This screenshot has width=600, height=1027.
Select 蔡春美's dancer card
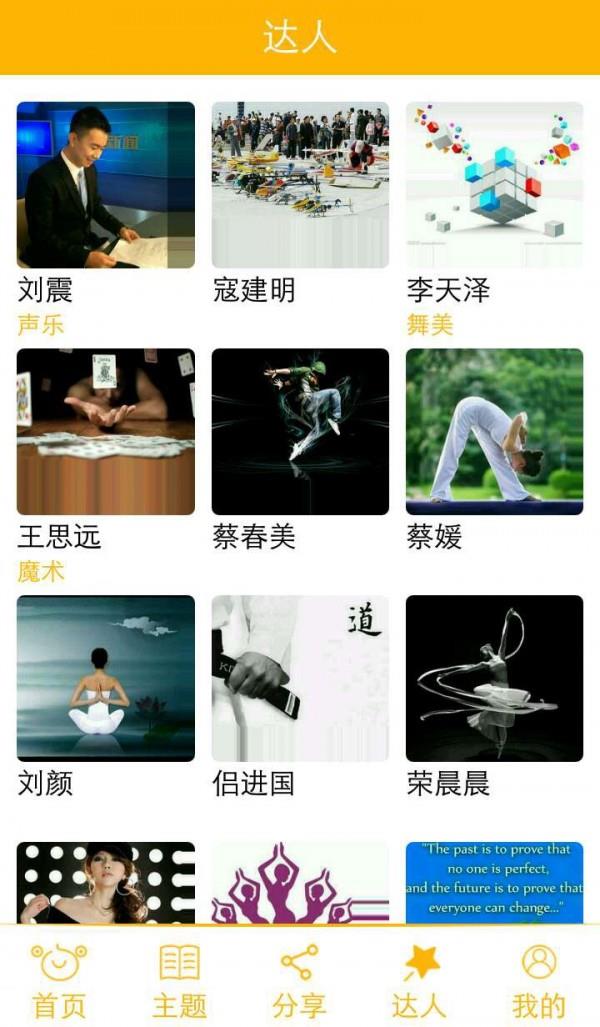[300, 431]
